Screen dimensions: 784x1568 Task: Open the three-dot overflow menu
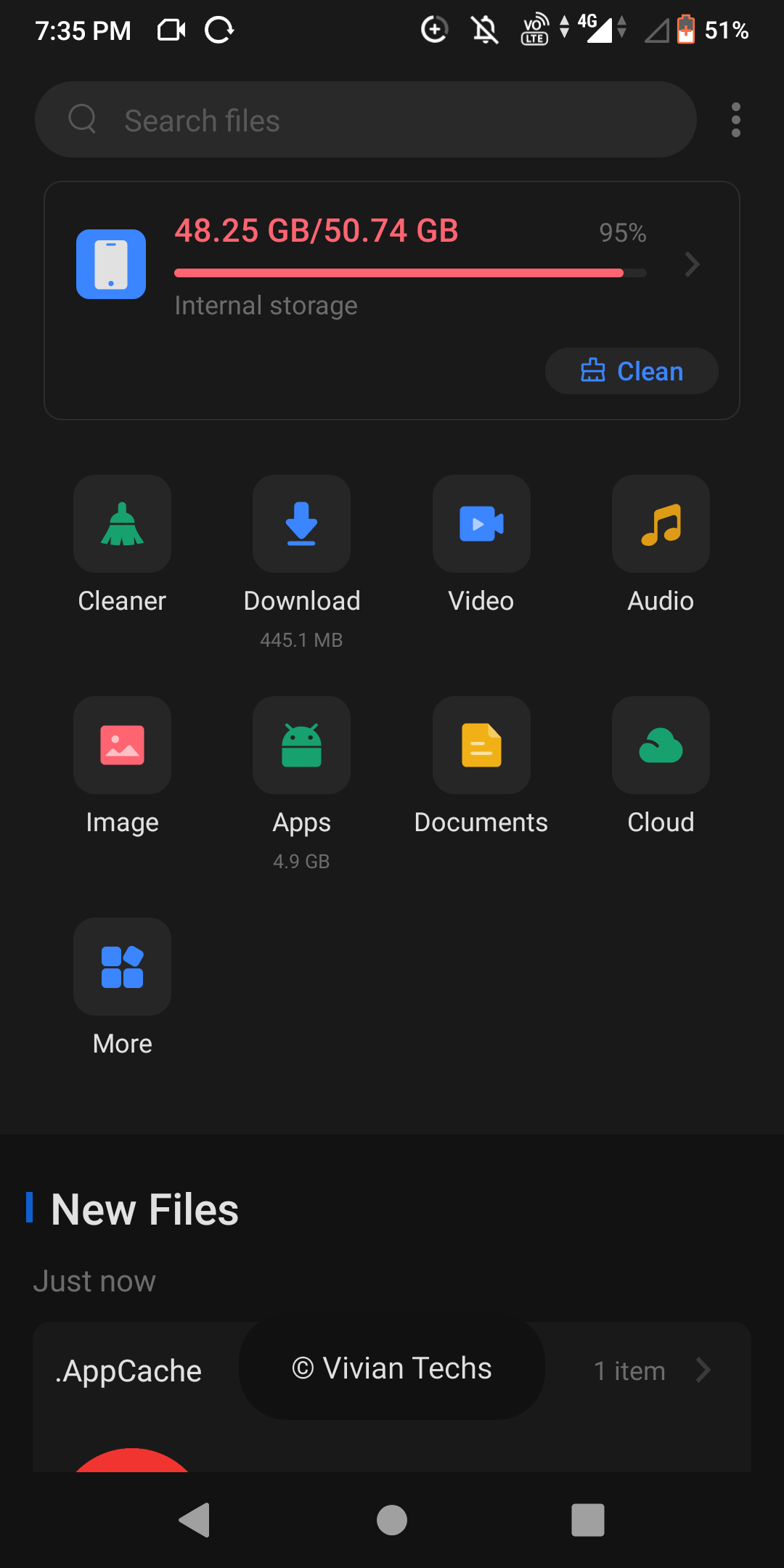tap(735, 120)
